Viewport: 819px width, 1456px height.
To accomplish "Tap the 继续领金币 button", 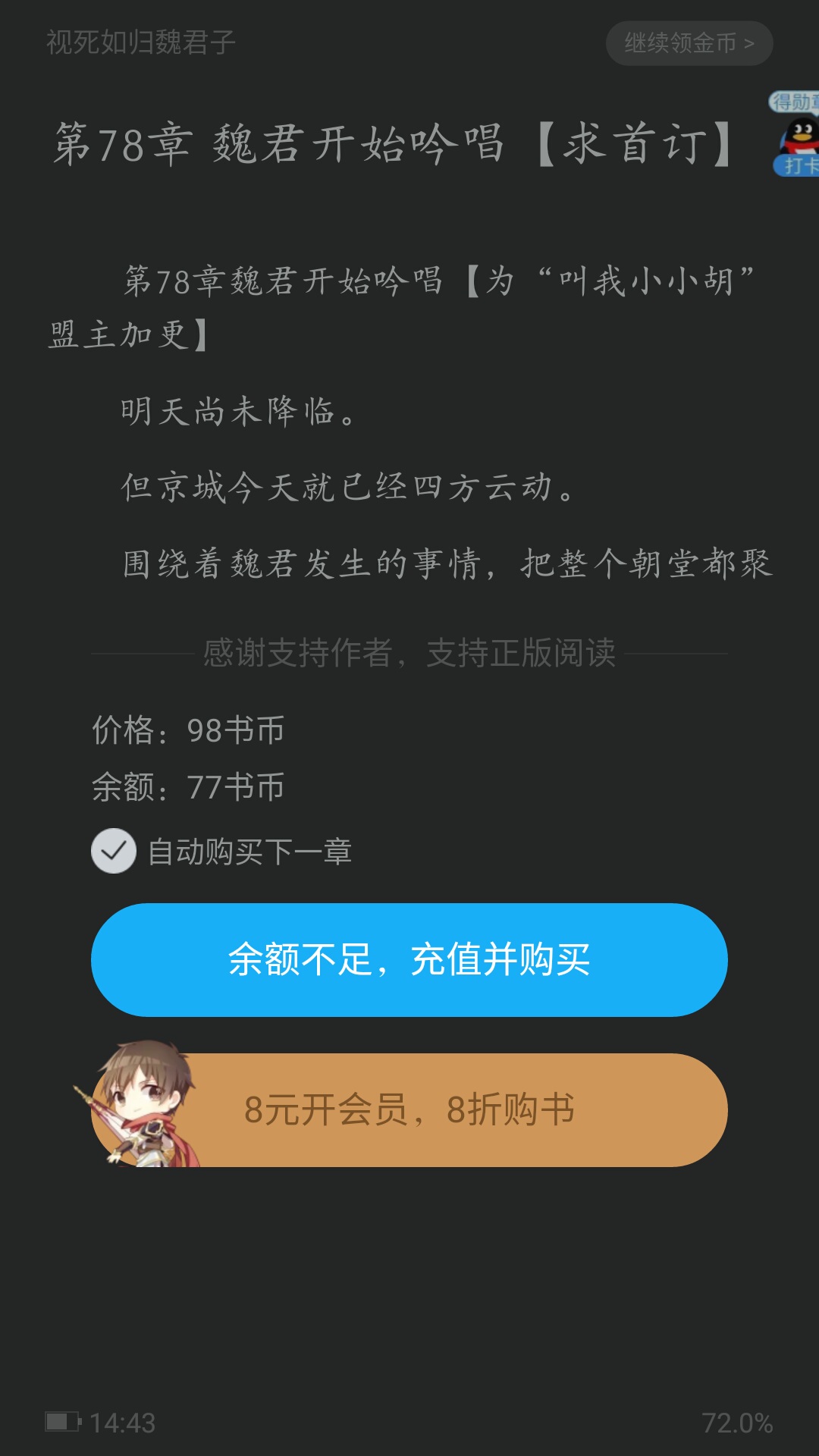I will click(x=689, y=43).
